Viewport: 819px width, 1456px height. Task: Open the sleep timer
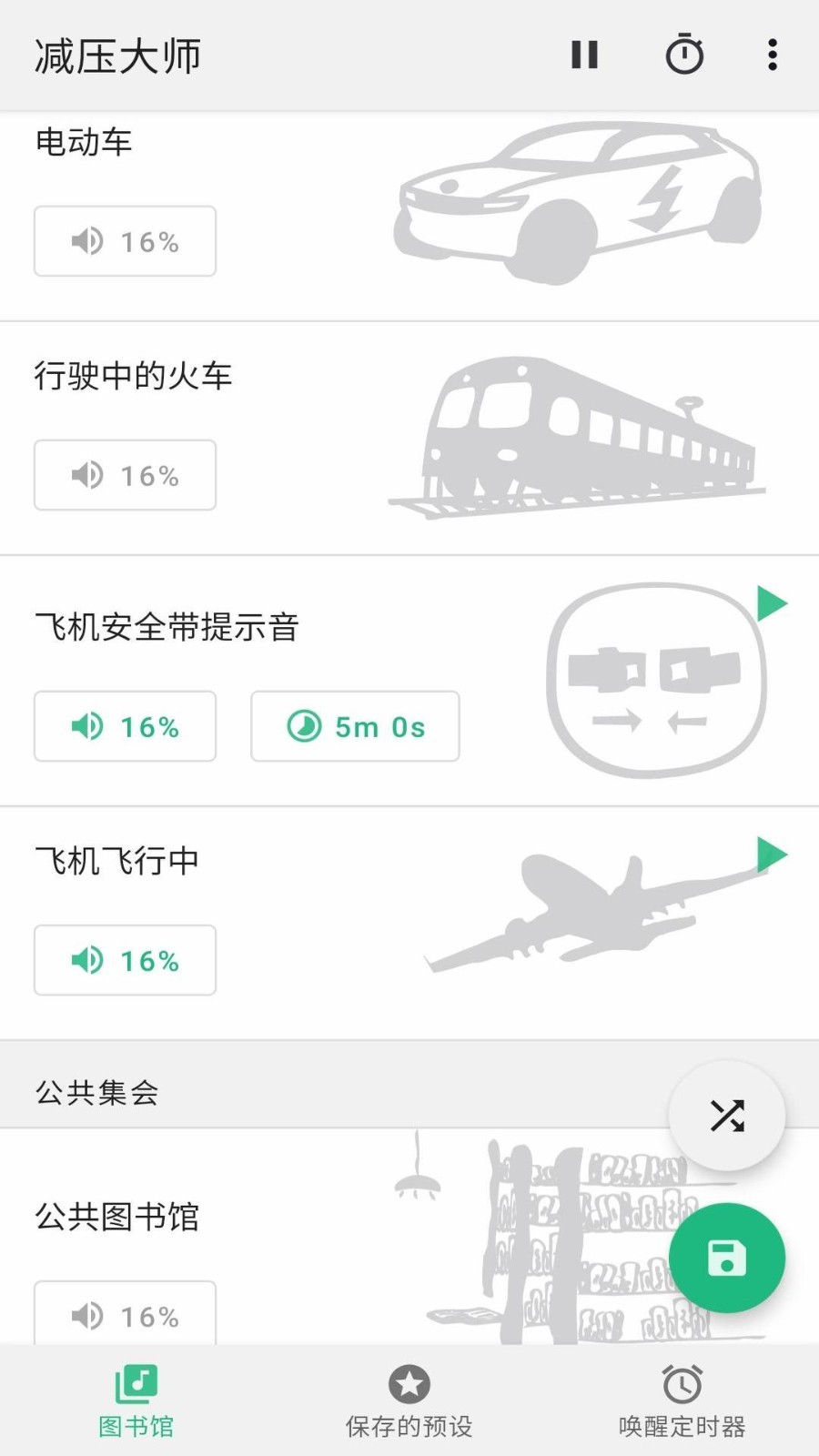(x=684, y=56)
